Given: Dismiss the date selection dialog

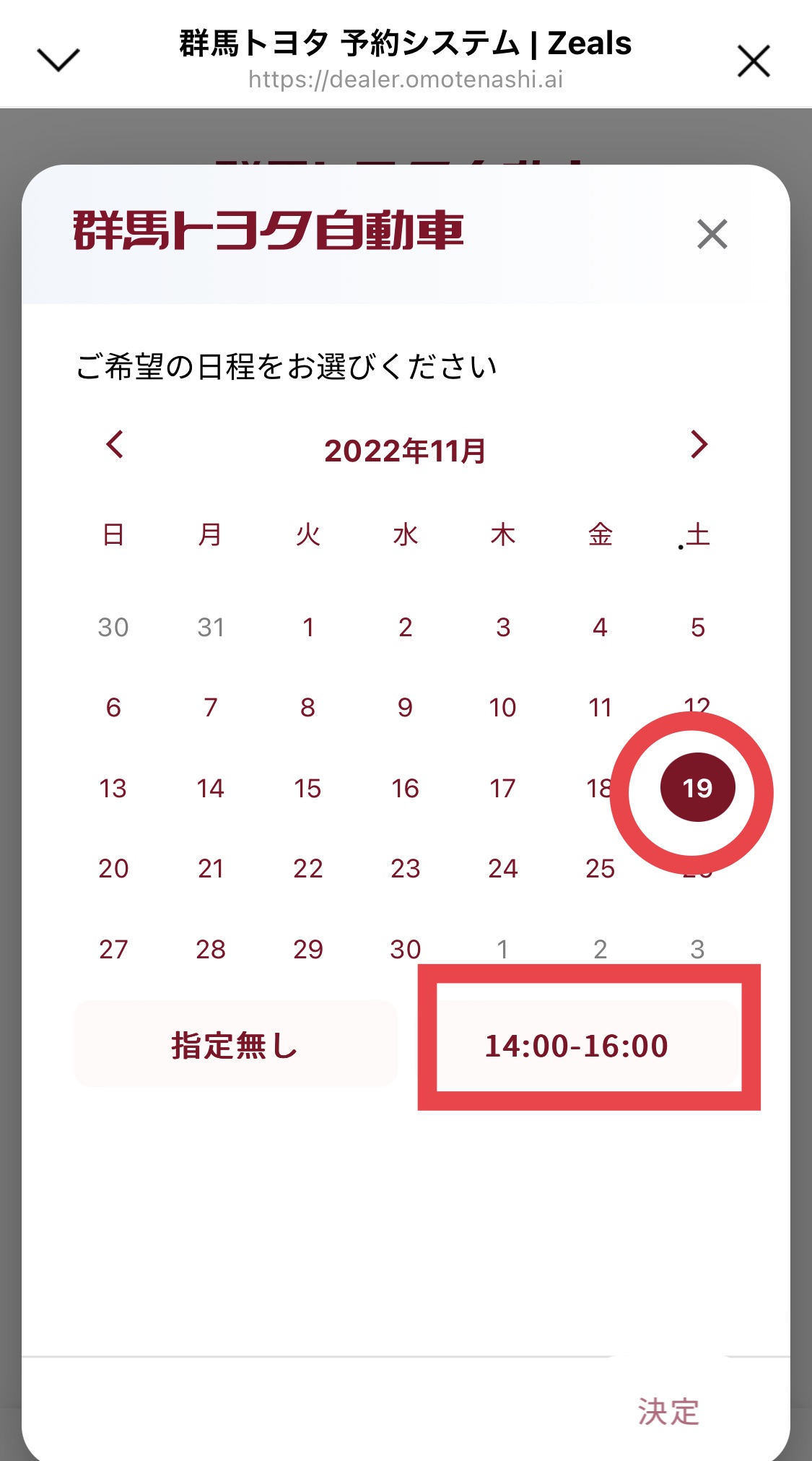Looking at the screenshot, I should (712, 234).
